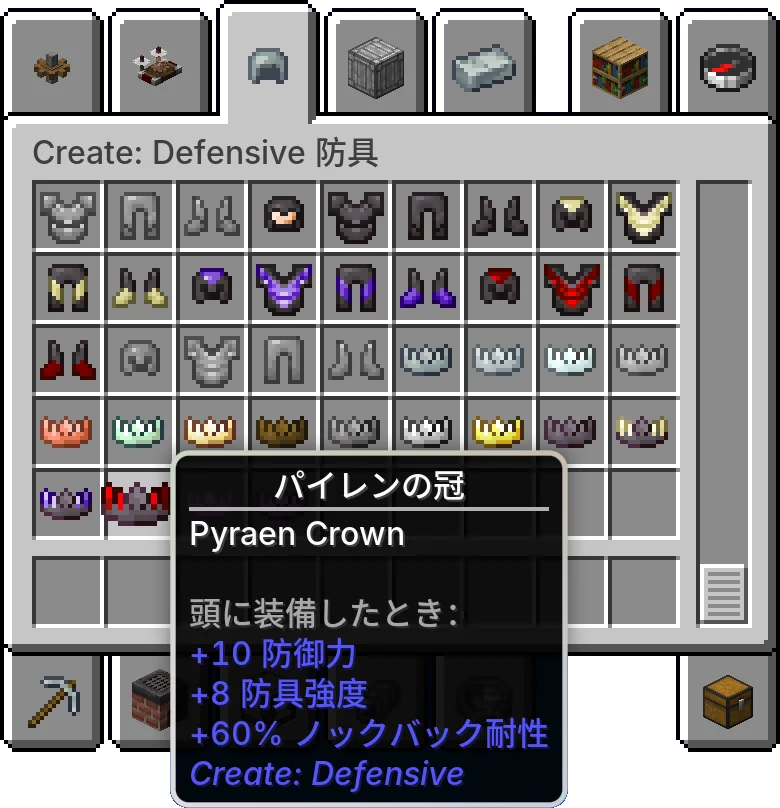The width and height of the screenshot is (780, 808).
Task: Grab the bright yellow gold crown
Action: tap(499, 431)
